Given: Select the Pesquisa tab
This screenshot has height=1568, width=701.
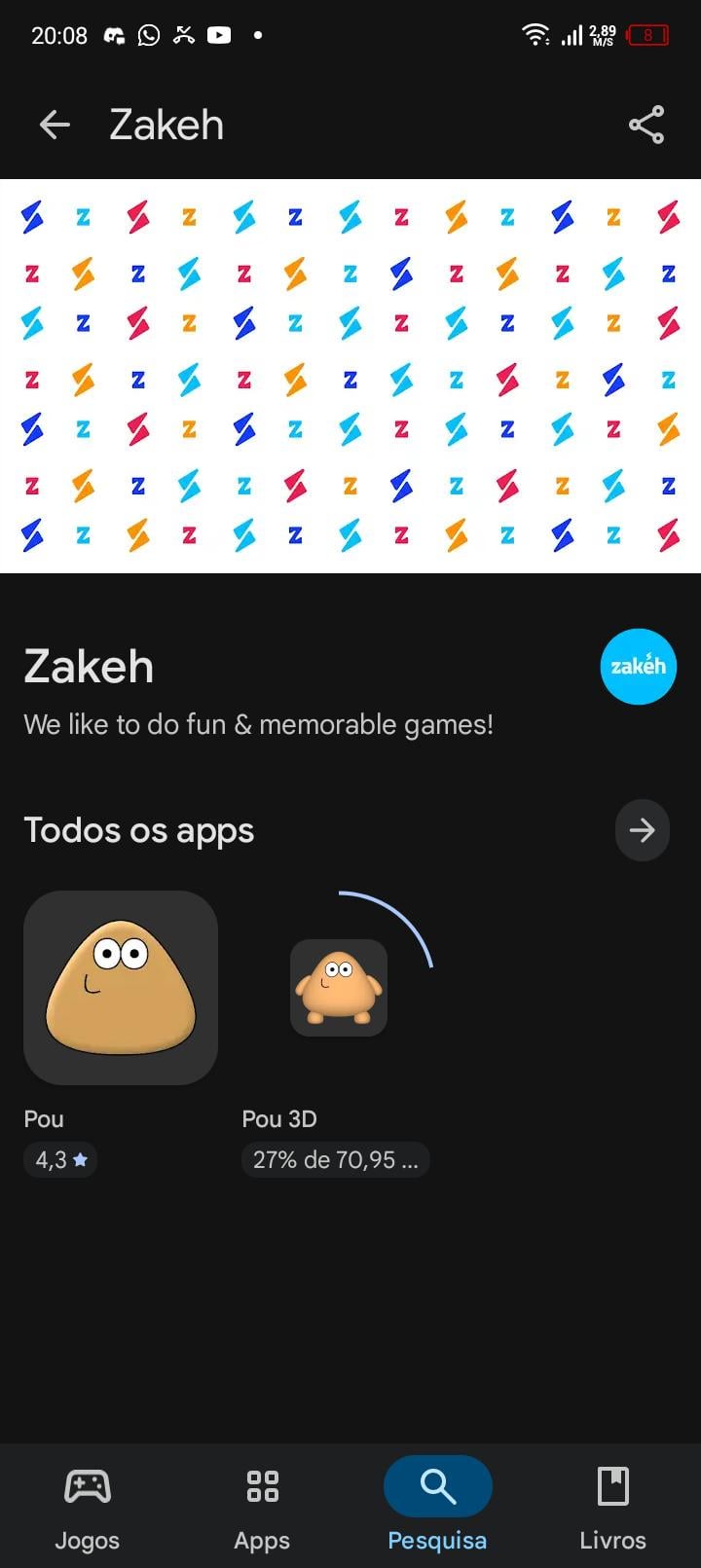Looking at the screenshot, I should tap(437, 1505).
